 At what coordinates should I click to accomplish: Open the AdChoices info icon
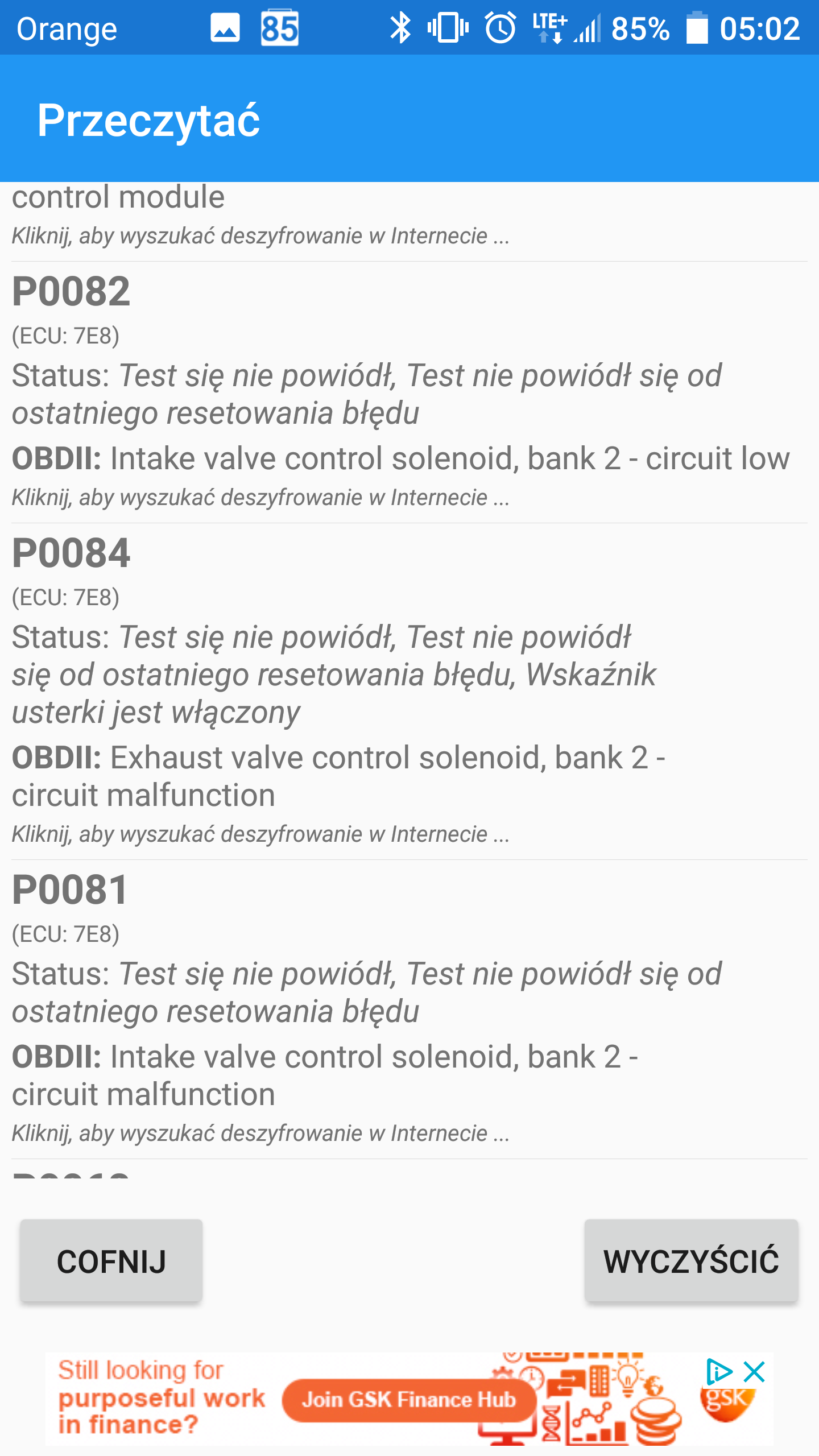click(719, 1372)
